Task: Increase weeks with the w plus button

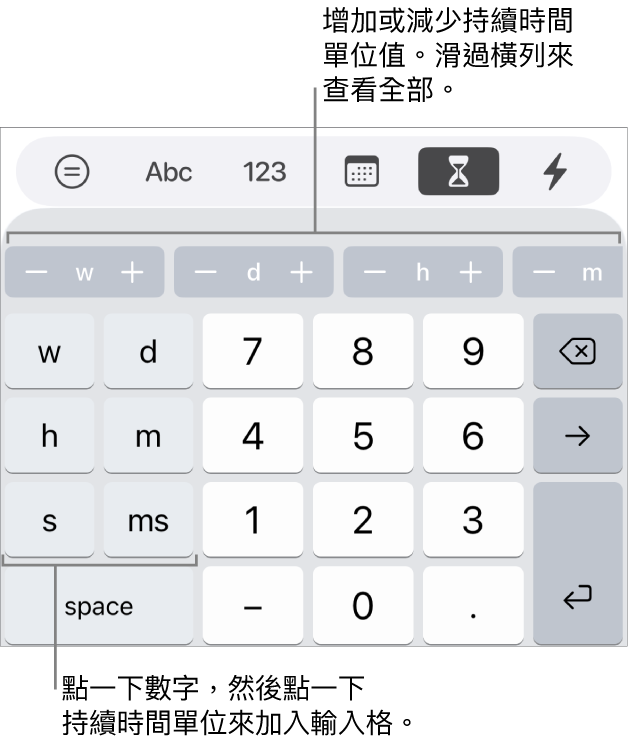Action: tap(132, 273)
